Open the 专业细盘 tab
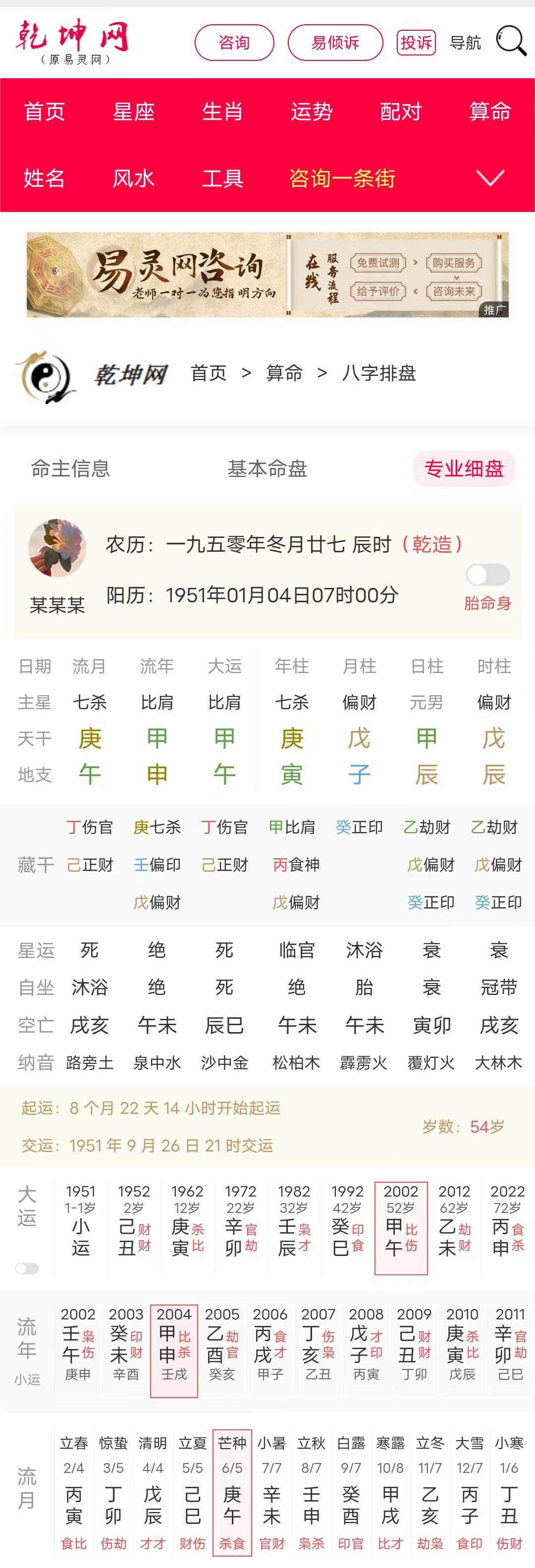Screen dimensions: 535x1568 click(x=464, y=470)
